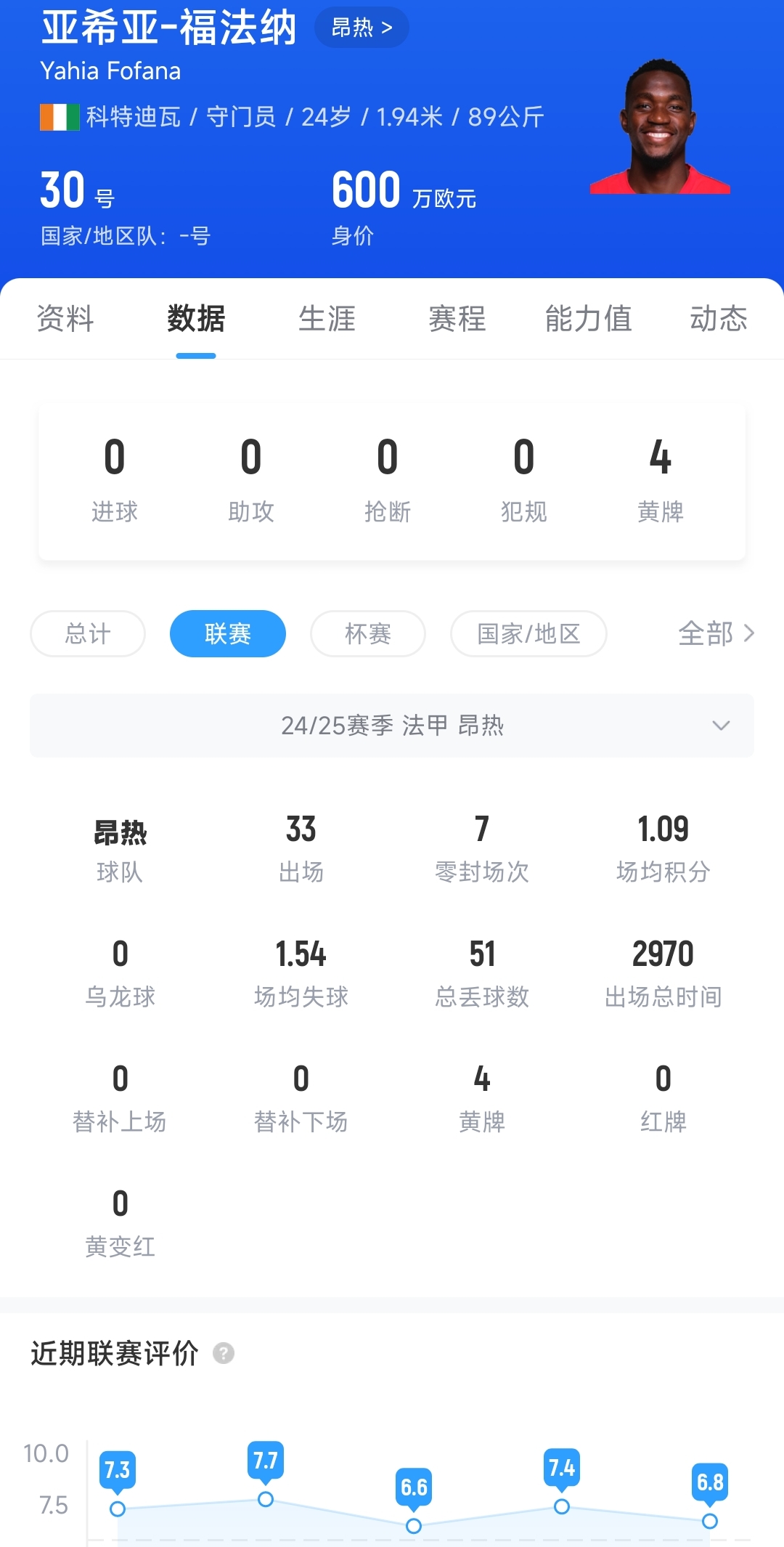
Task: Filter stats by 杯赛
Action: (368, 633)
